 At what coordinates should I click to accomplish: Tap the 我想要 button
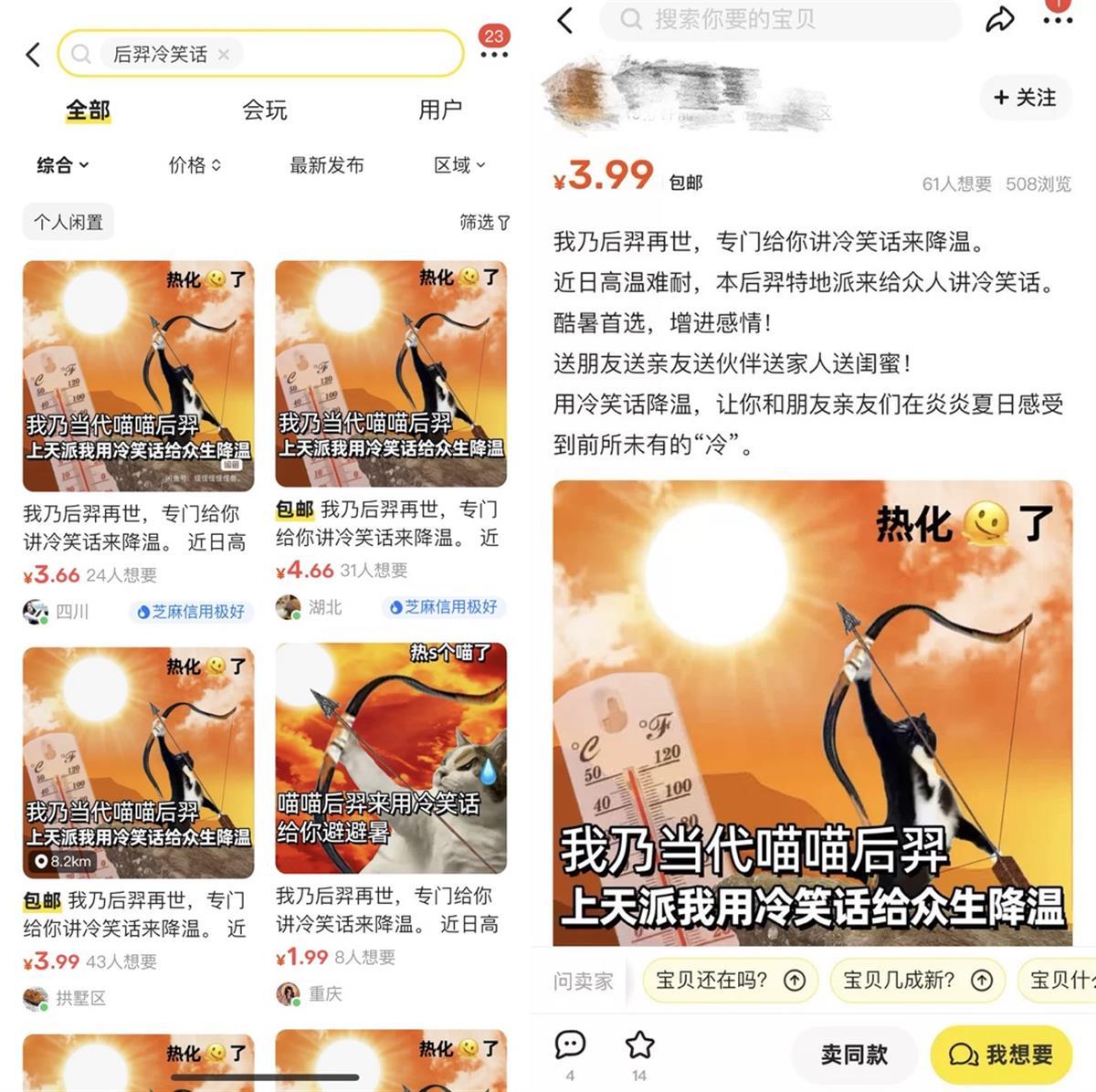1001,1055
